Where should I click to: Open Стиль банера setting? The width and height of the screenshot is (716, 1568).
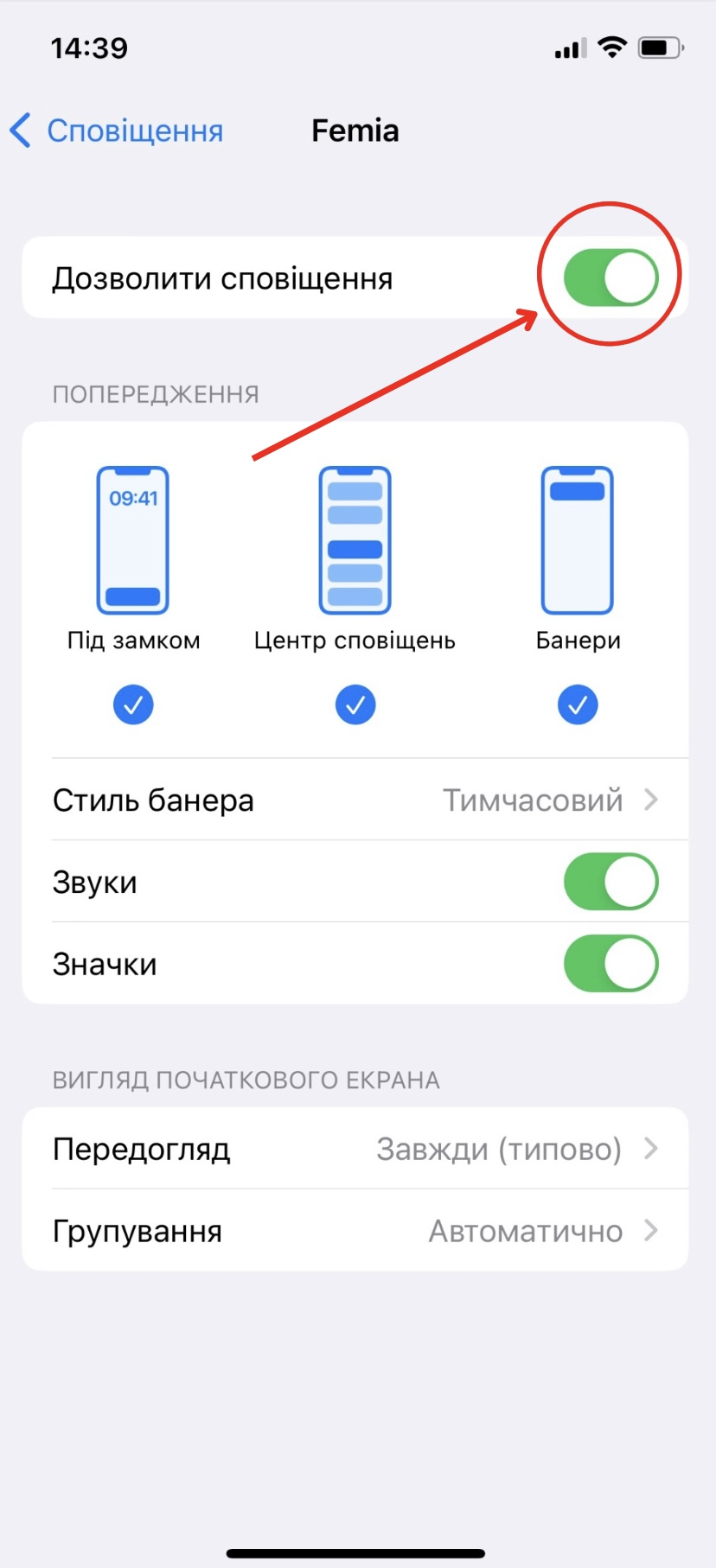point(355,800)
